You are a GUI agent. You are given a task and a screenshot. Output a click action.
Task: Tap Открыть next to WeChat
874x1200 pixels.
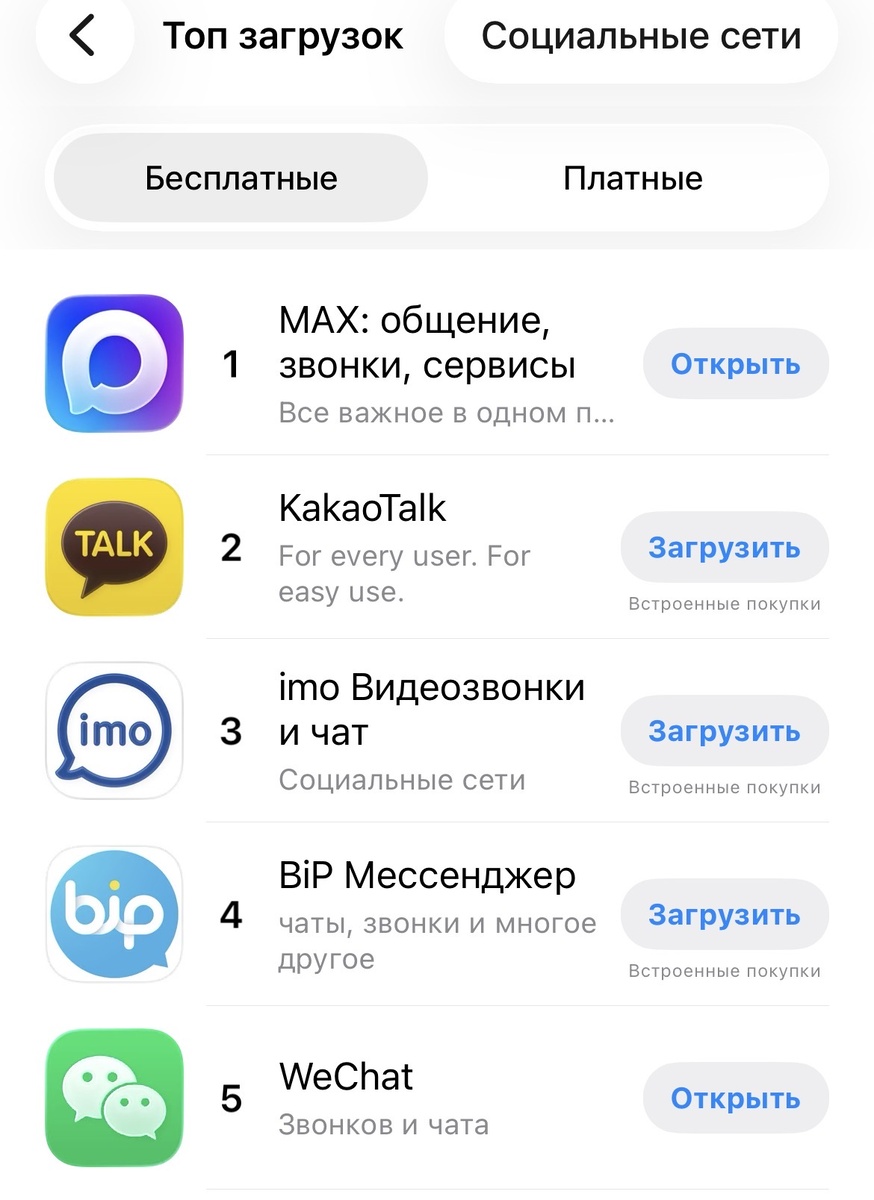[735, 1097]
